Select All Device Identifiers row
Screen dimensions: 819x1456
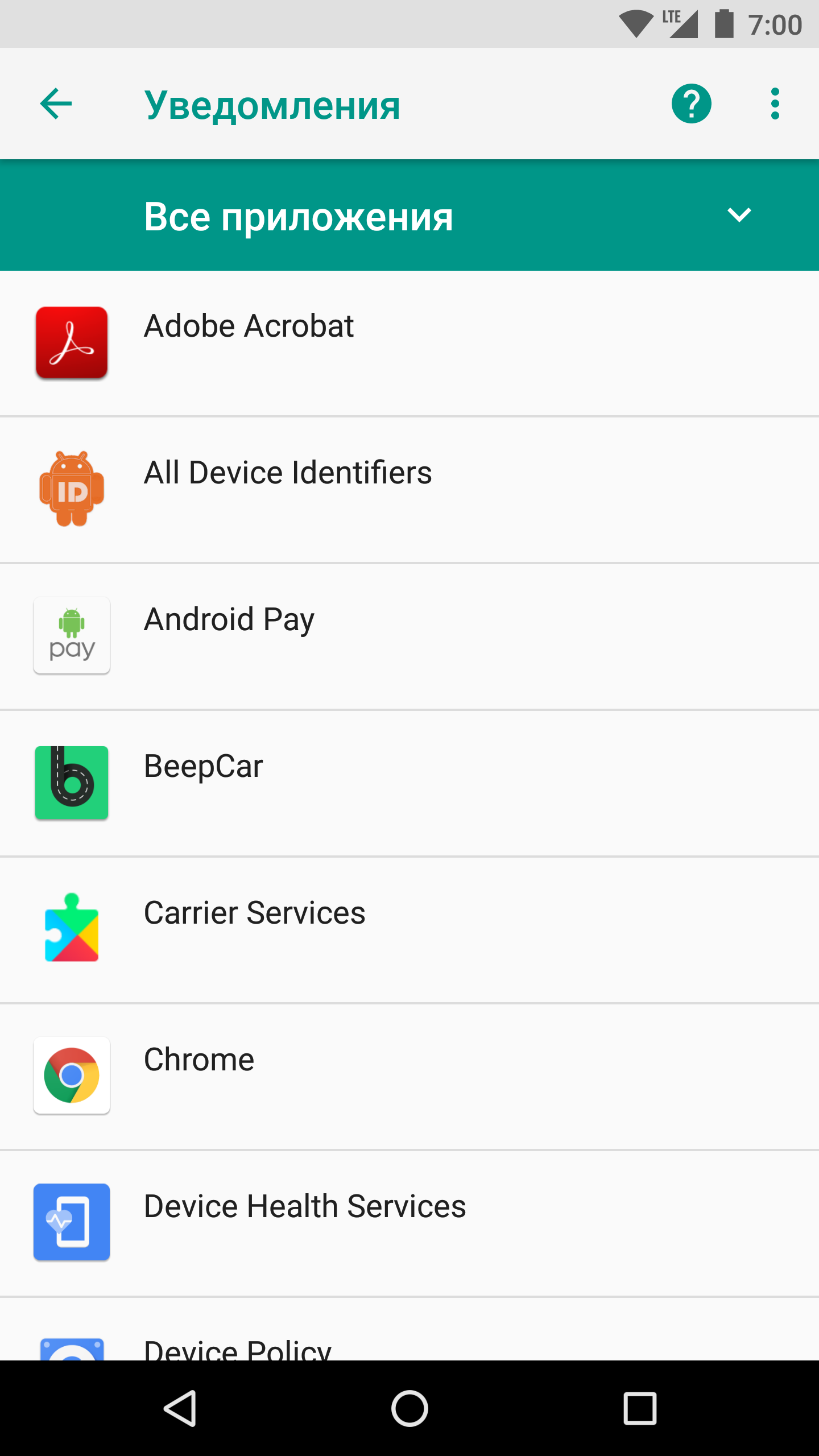pos(409,490)
